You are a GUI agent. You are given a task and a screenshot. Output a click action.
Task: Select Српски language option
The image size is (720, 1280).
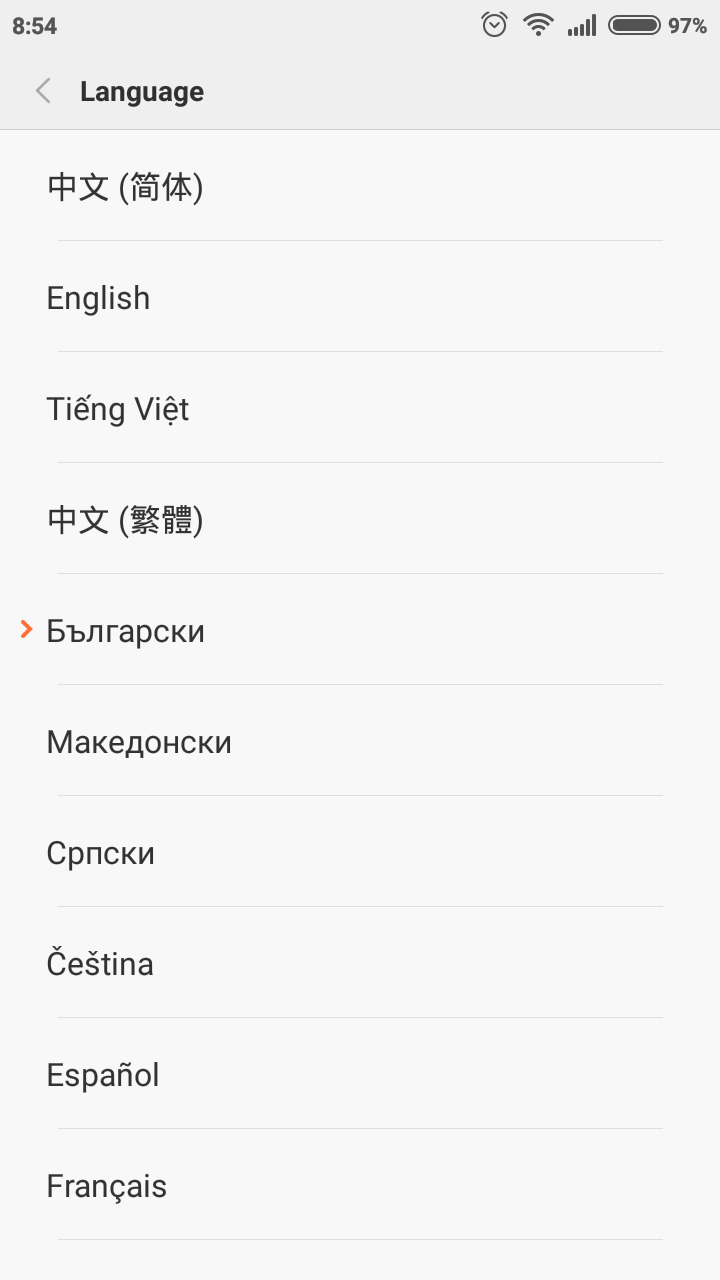tap(360, 852)
